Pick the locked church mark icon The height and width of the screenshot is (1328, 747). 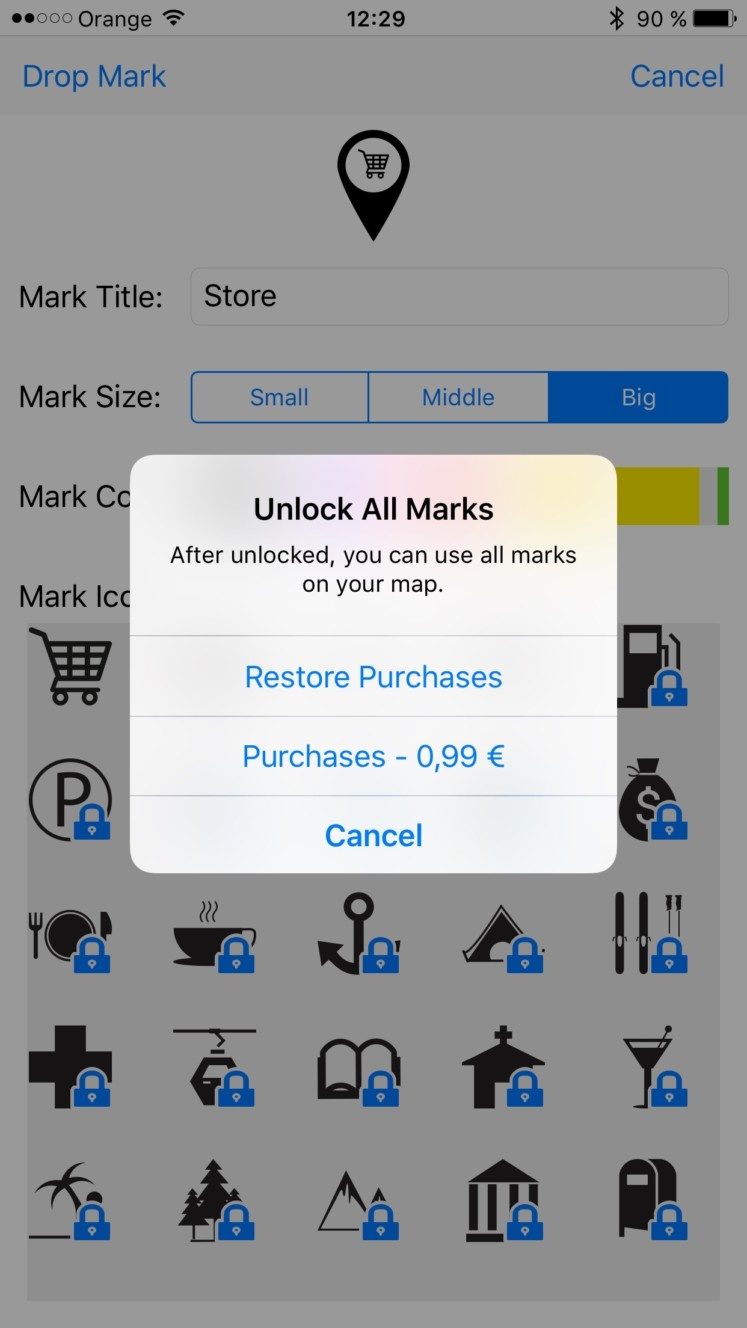click(503, 1067)
